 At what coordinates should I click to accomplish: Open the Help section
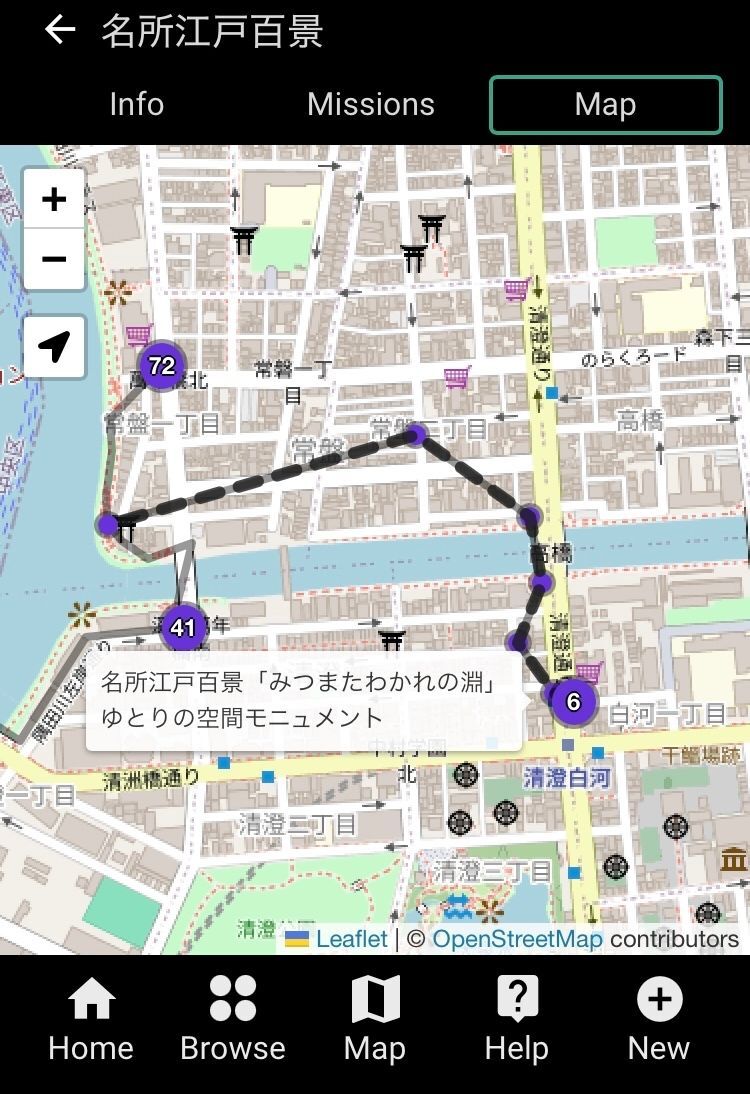click(x=517, y=1019)
